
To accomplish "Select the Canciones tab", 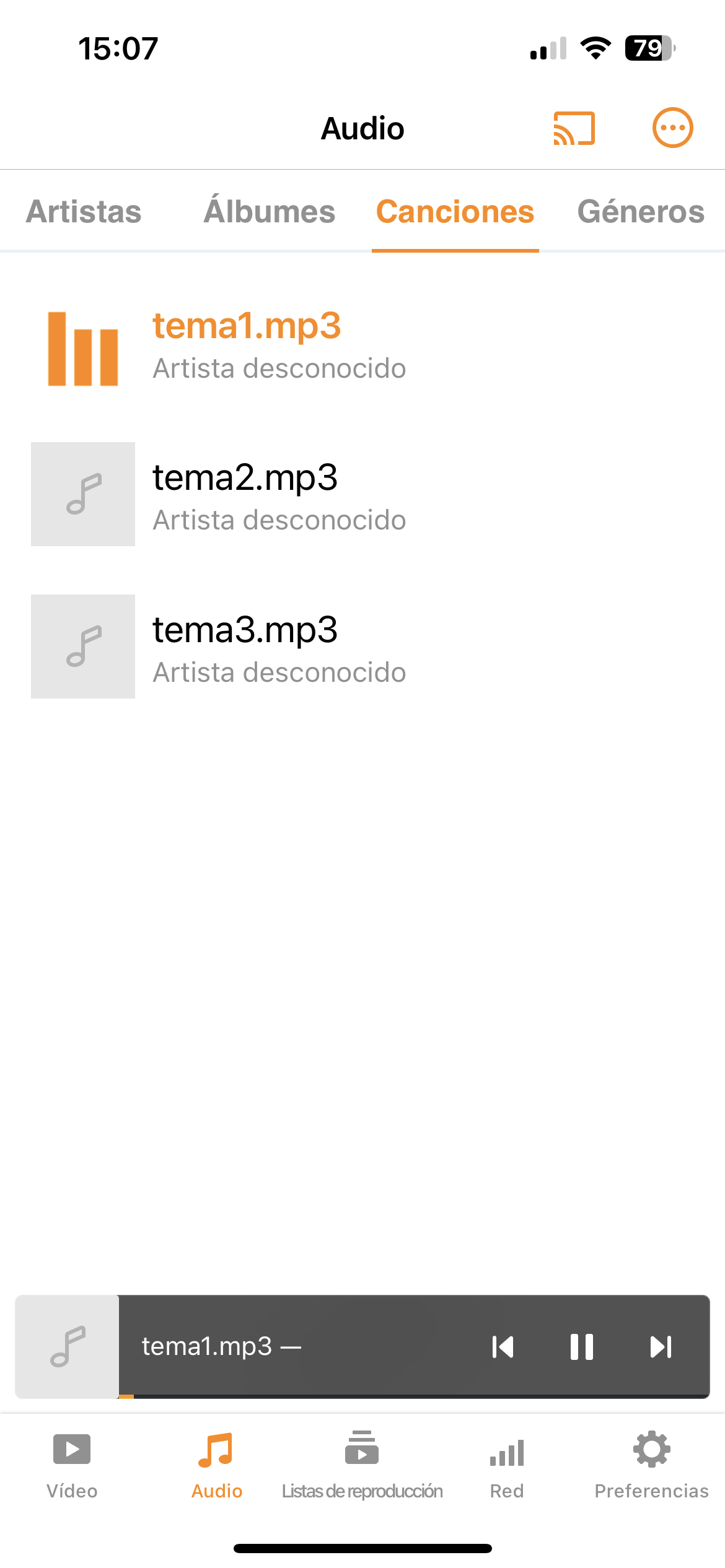I will tap(455, 212).
